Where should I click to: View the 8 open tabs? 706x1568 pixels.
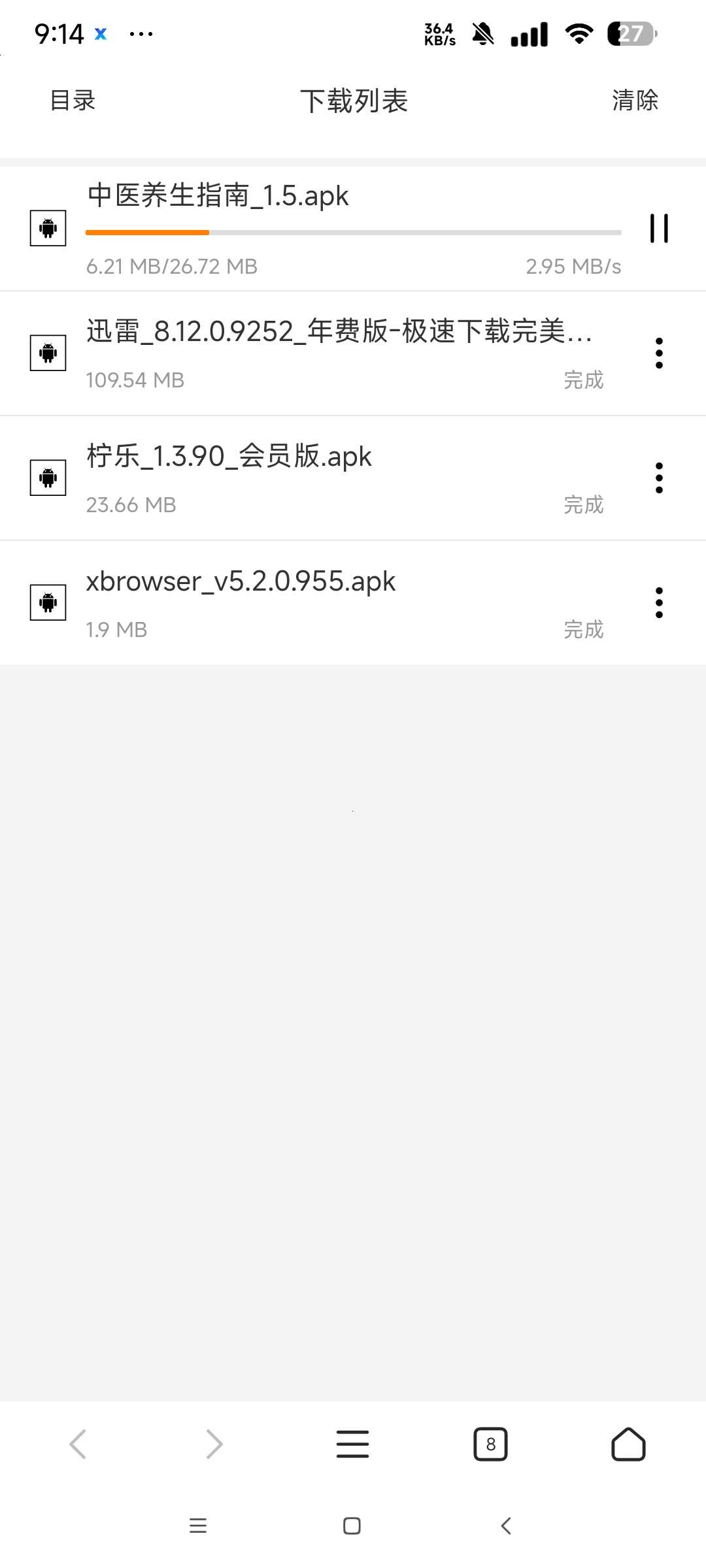pos(490,1444)
